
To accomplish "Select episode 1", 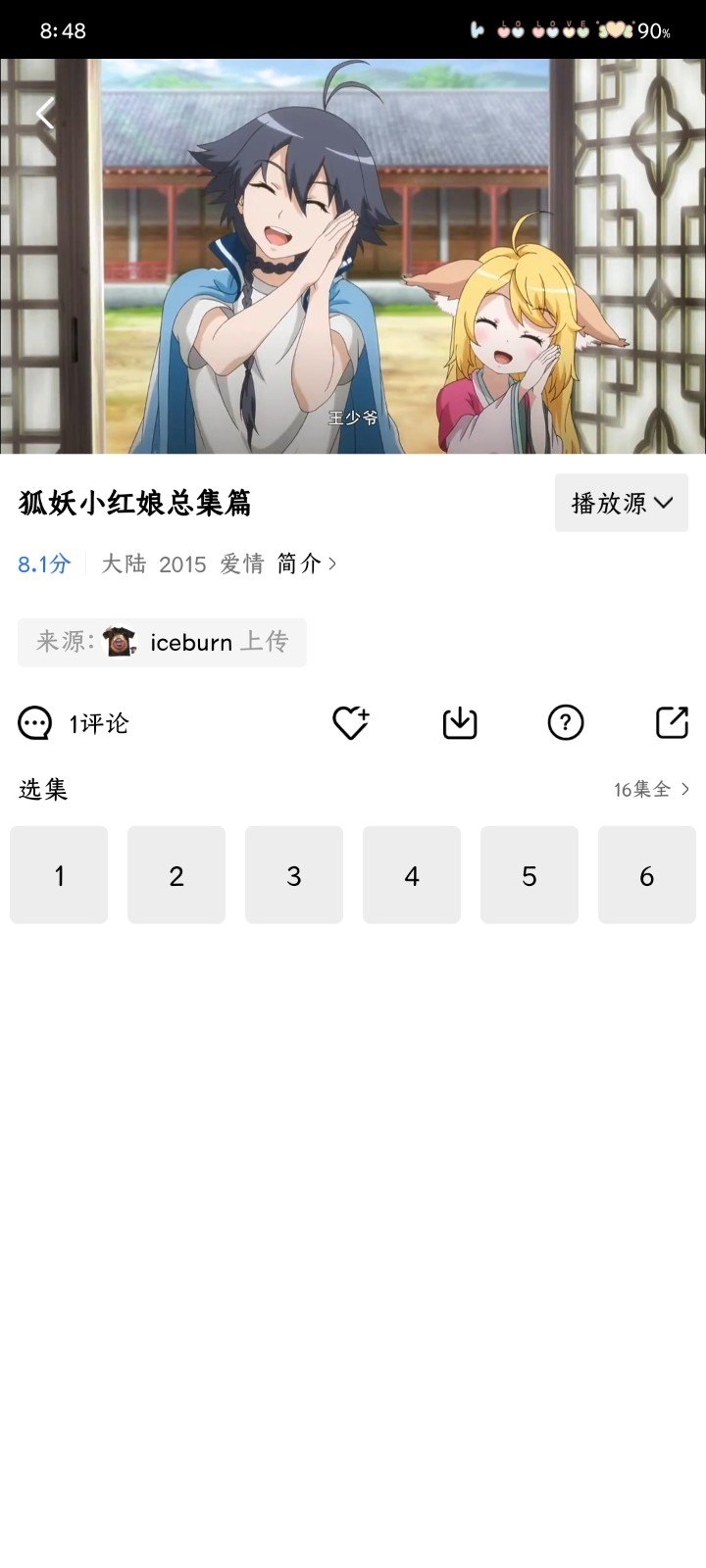I will (x=59, y=875).
